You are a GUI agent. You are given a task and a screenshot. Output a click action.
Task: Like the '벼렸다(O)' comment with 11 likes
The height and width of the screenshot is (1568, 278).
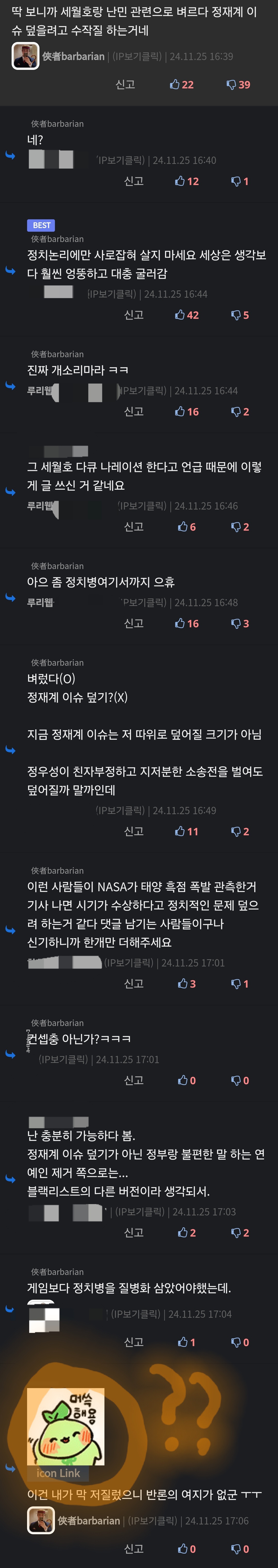point(186,831)
